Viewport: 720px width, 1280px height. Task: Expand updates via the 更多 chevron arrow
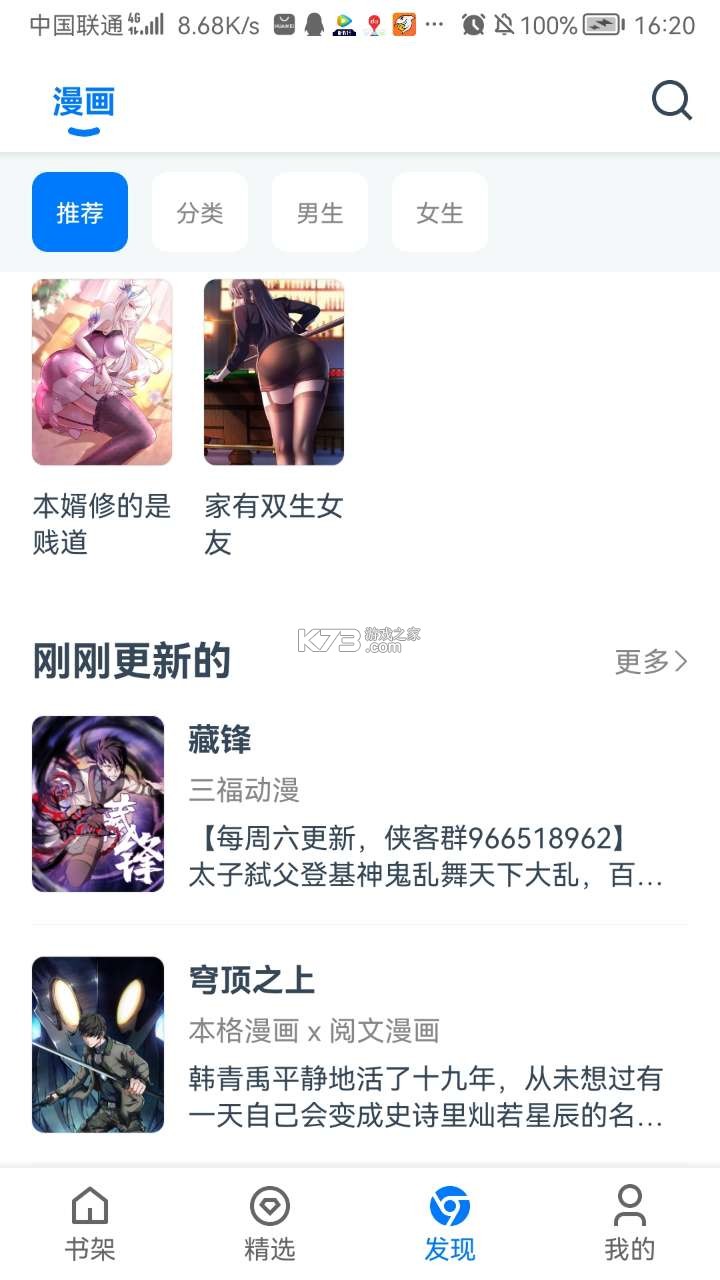pos(681,662)
